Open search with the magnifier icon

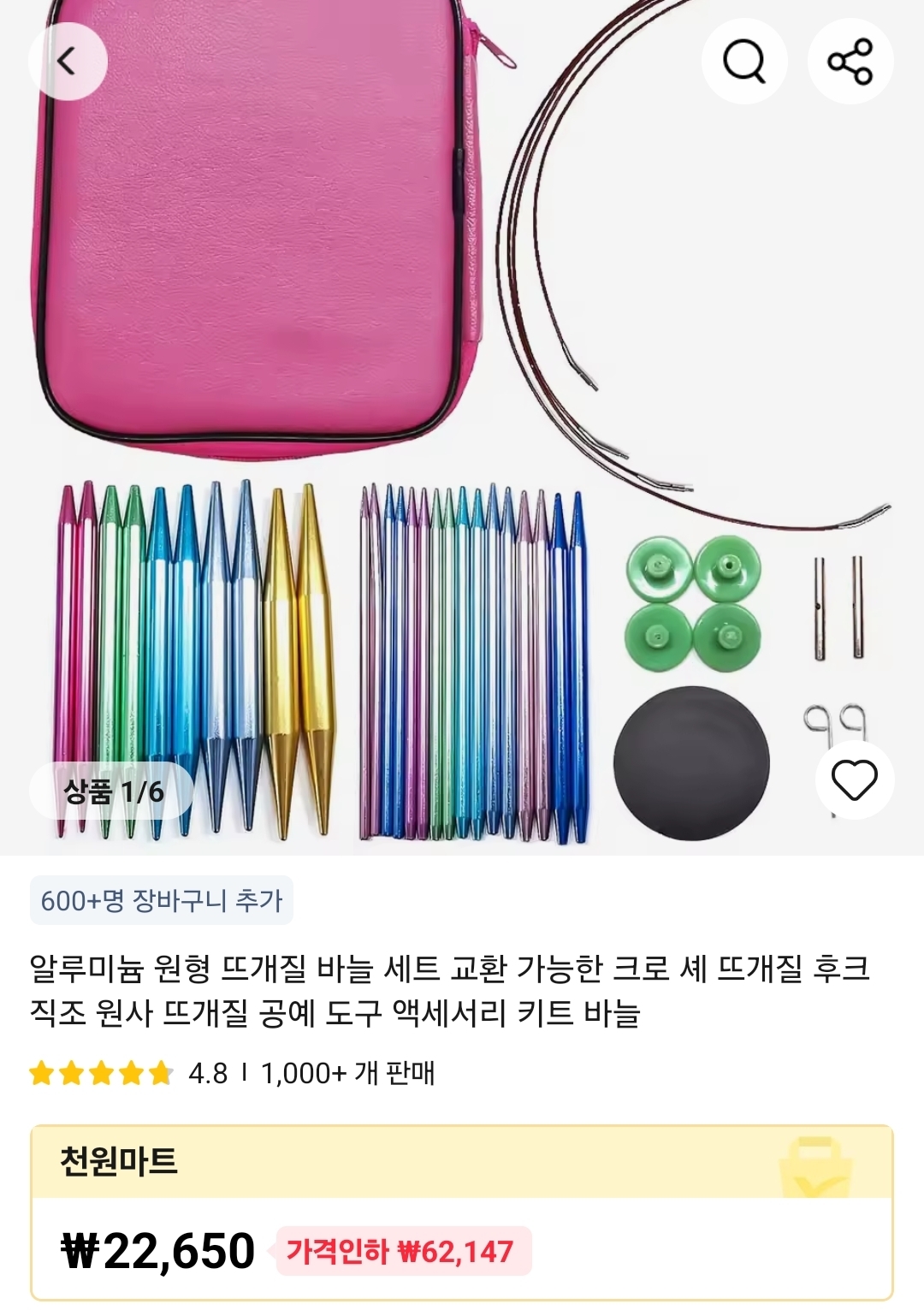(x=744, y=62)
